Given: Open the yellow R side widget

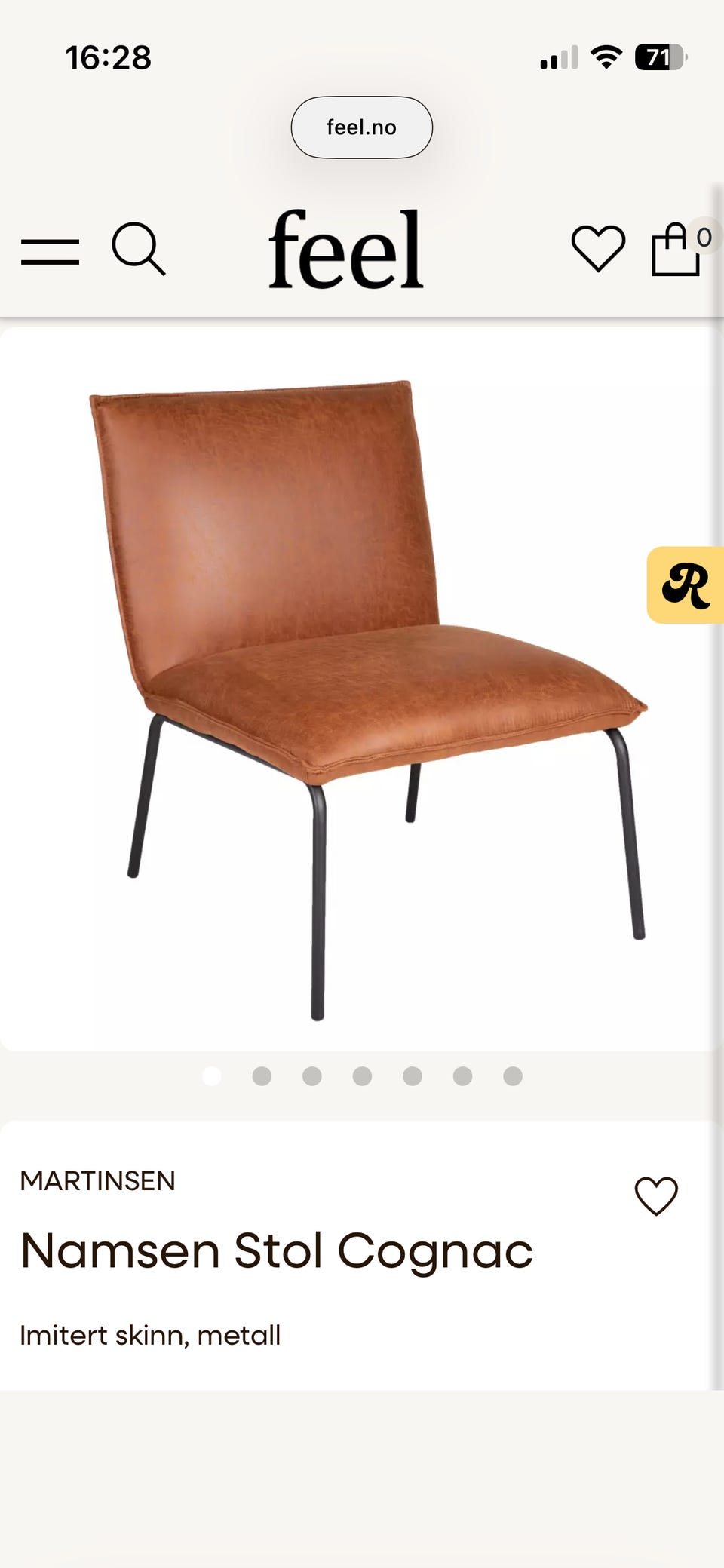Looking at the screenshot, I should coord(685,585).
